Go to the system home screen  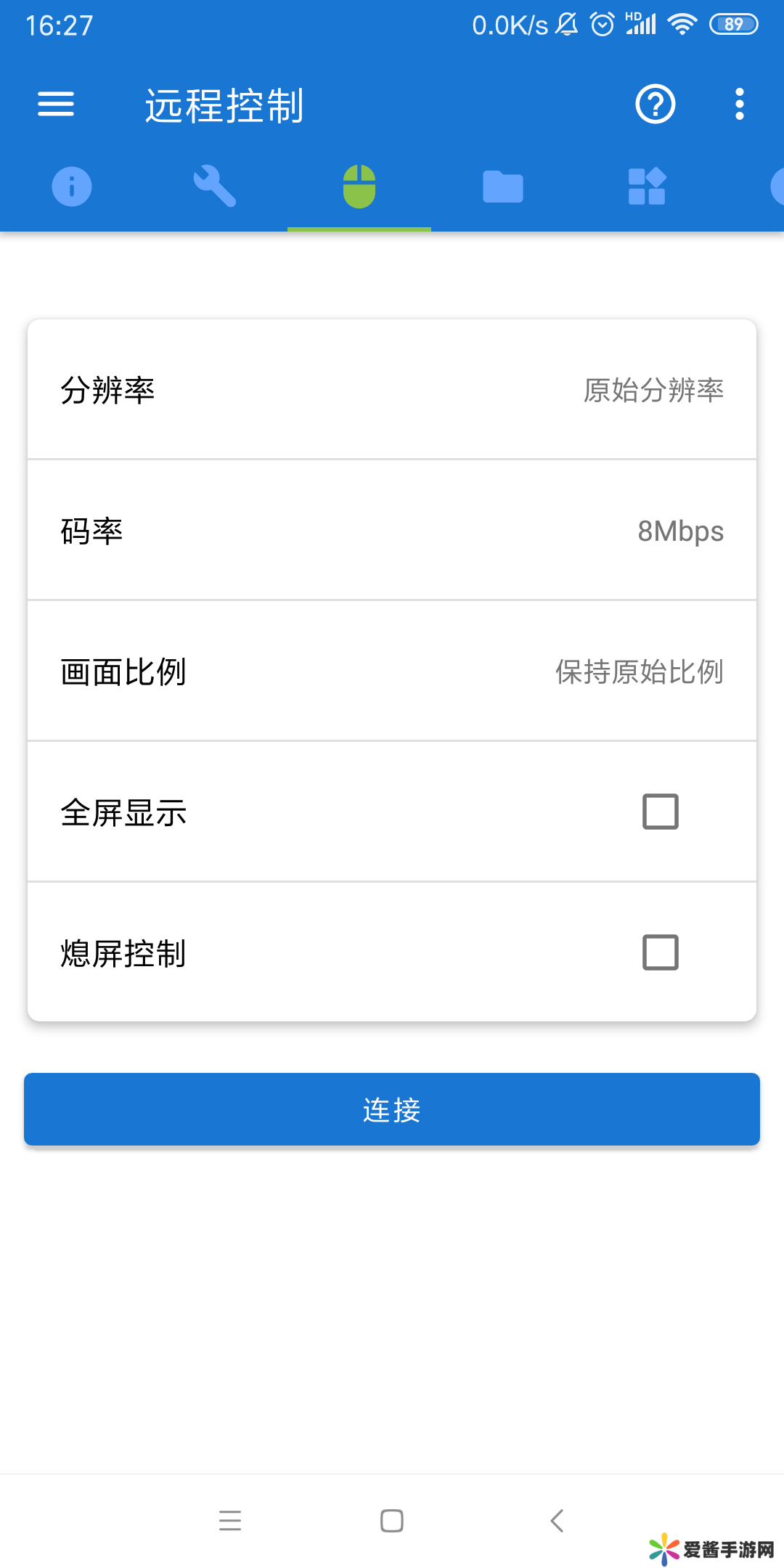point(392,1520)
